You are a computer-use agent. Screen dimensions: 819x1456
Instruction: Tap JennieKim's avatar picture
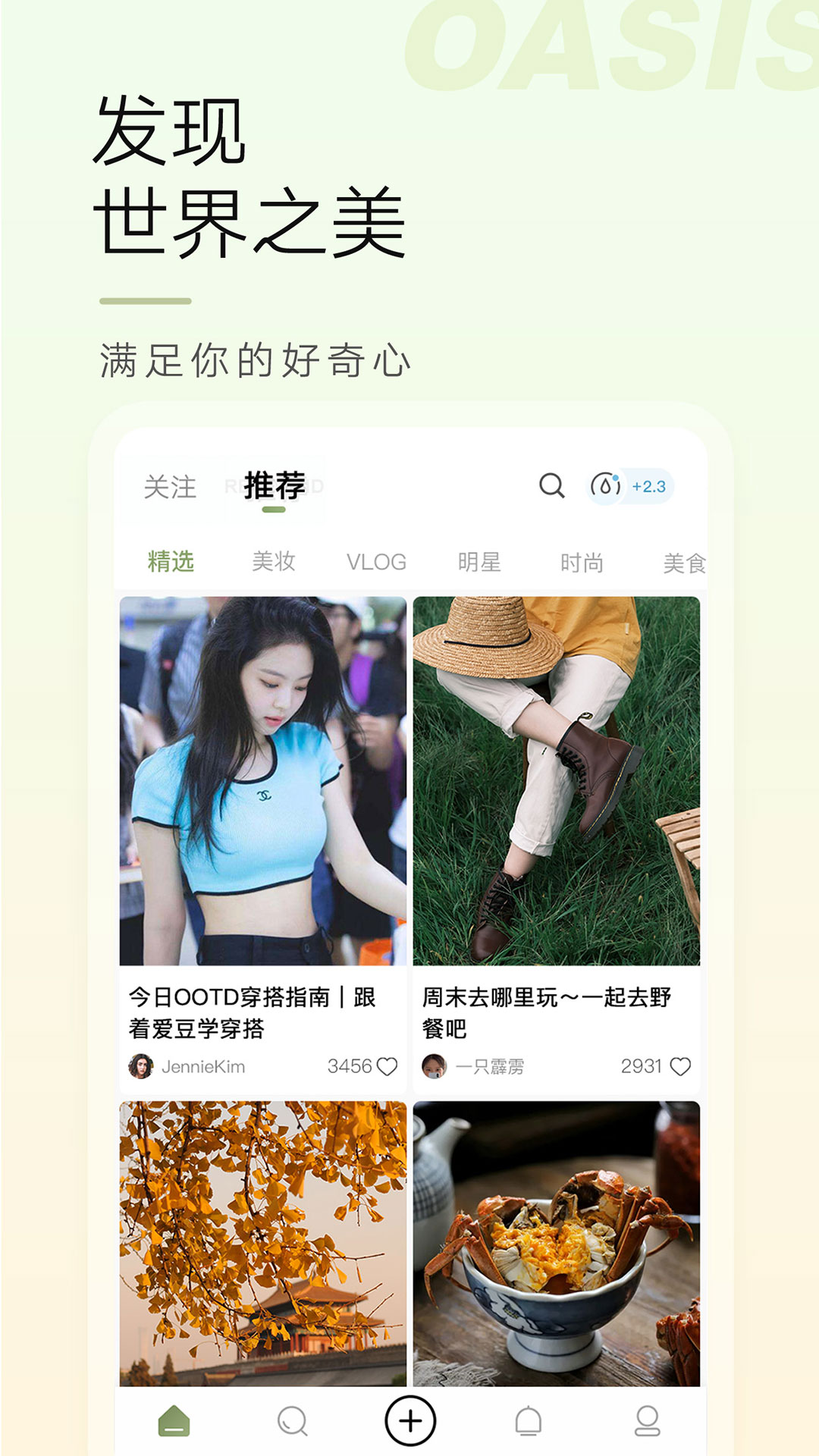click(x=140, y=1066)
